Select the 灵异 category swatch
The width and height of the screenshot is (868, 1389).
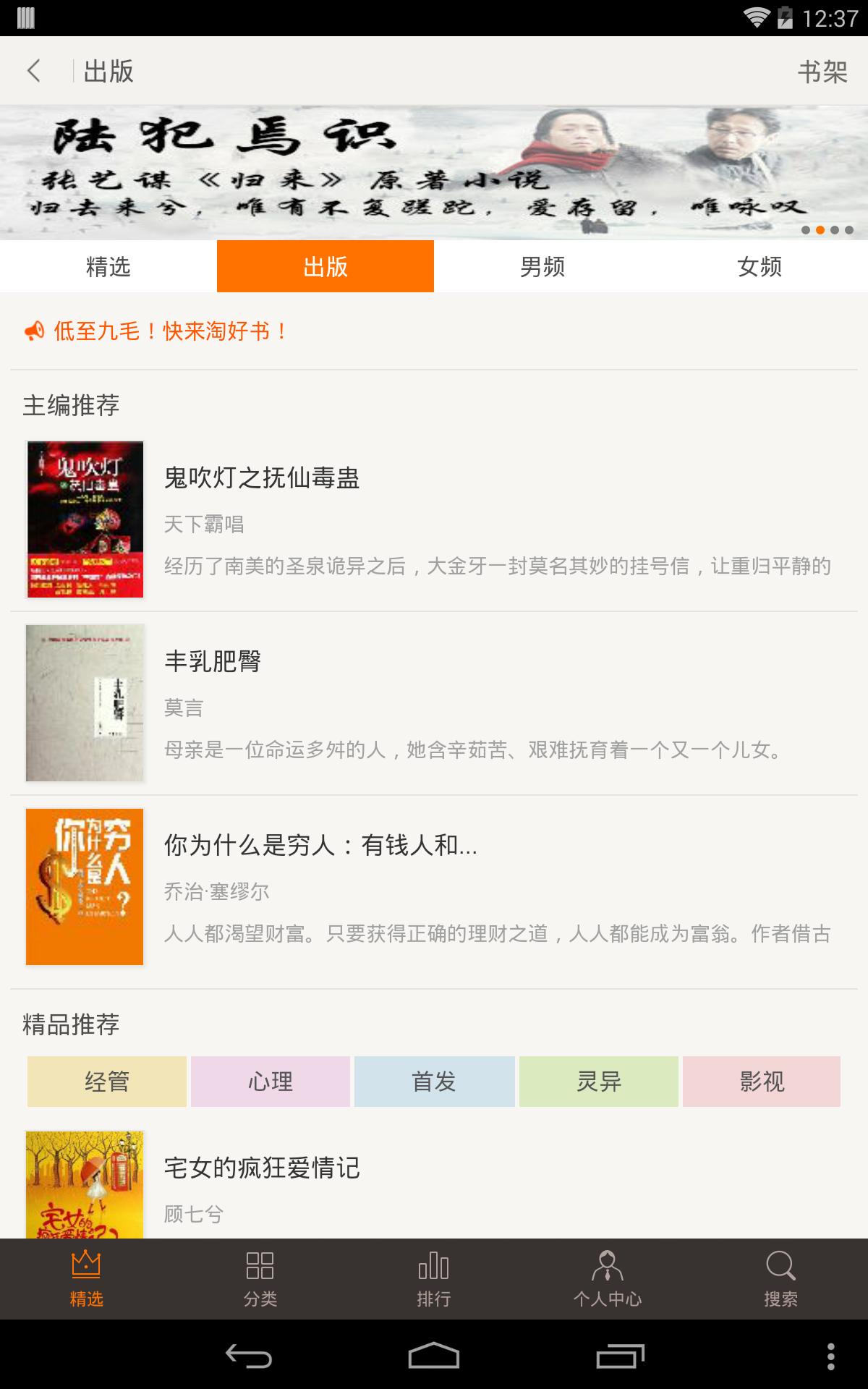[x=599, y=1082]
